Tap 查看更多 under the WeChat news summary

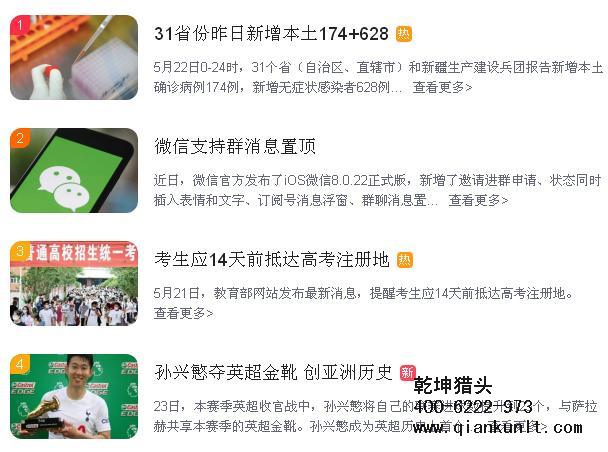tap(478, 200)
